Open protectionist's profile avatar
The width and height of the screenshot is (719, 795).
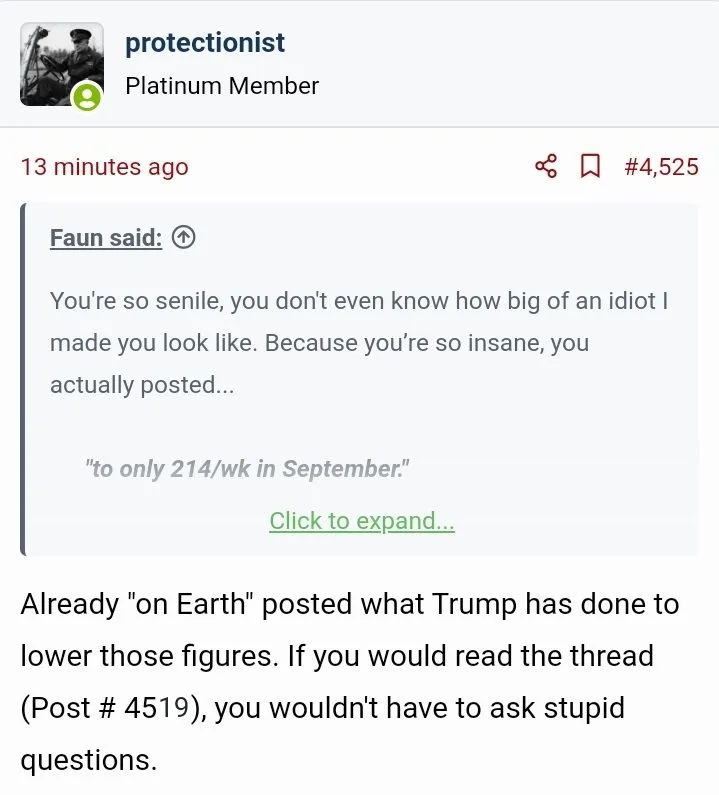61,65
